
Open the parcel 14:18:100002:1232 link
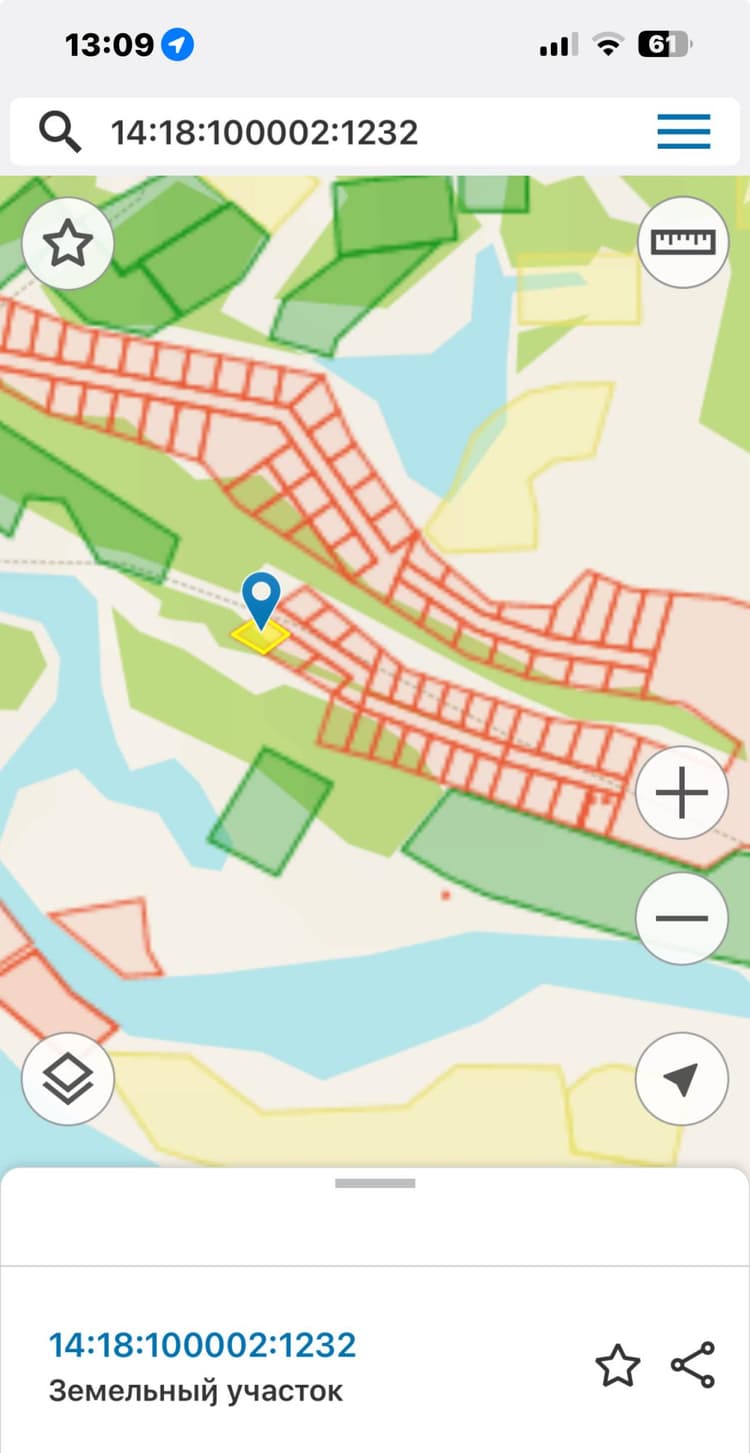203,1345
